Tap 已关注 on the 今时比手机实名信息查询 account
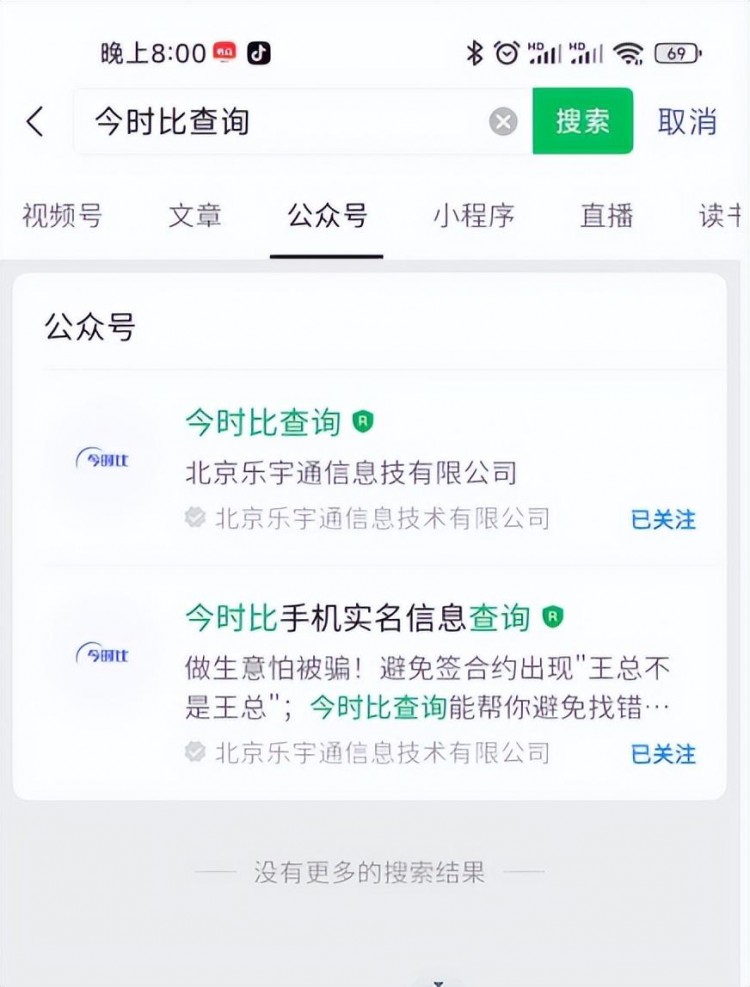The height and width of the screenshot is (987, 750). click(x=663, y=755)
